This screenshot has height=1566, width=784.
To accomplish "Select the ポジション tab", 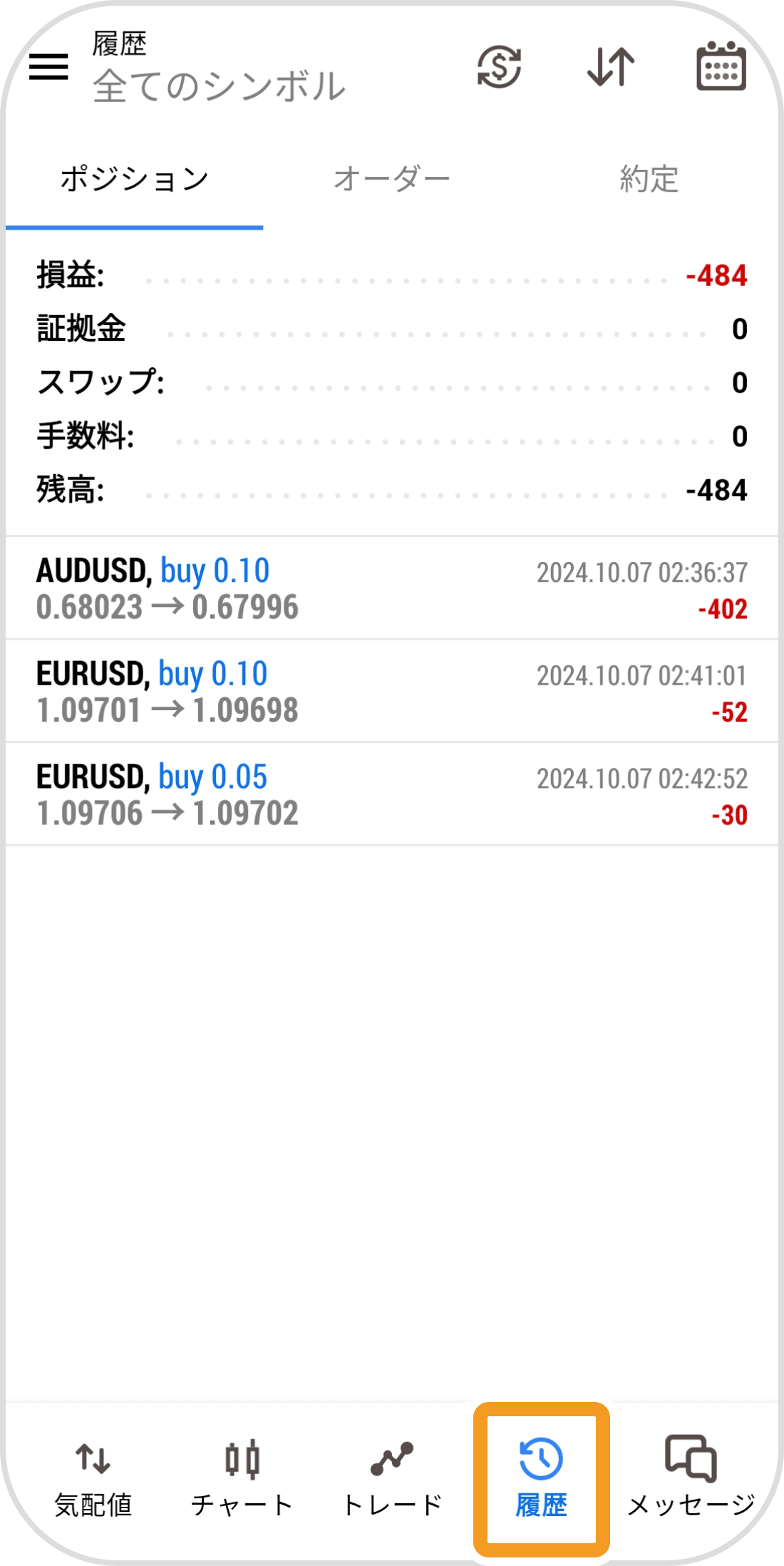I will [135, 180].
